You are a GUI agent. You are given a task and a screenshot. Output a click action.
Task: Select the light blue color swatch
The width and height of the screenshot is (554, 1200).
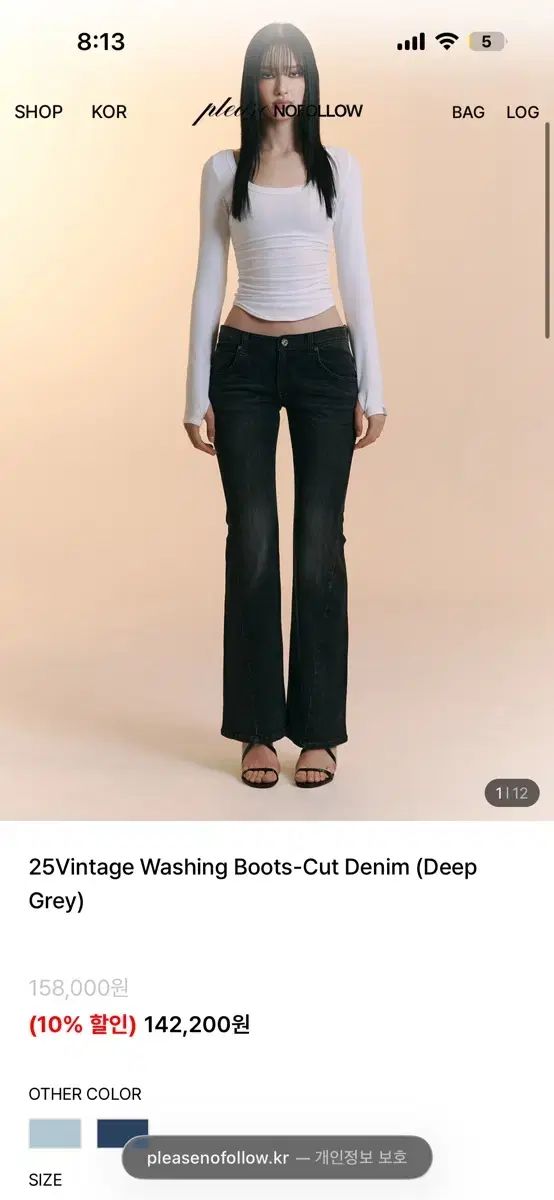coord(55,1134)
